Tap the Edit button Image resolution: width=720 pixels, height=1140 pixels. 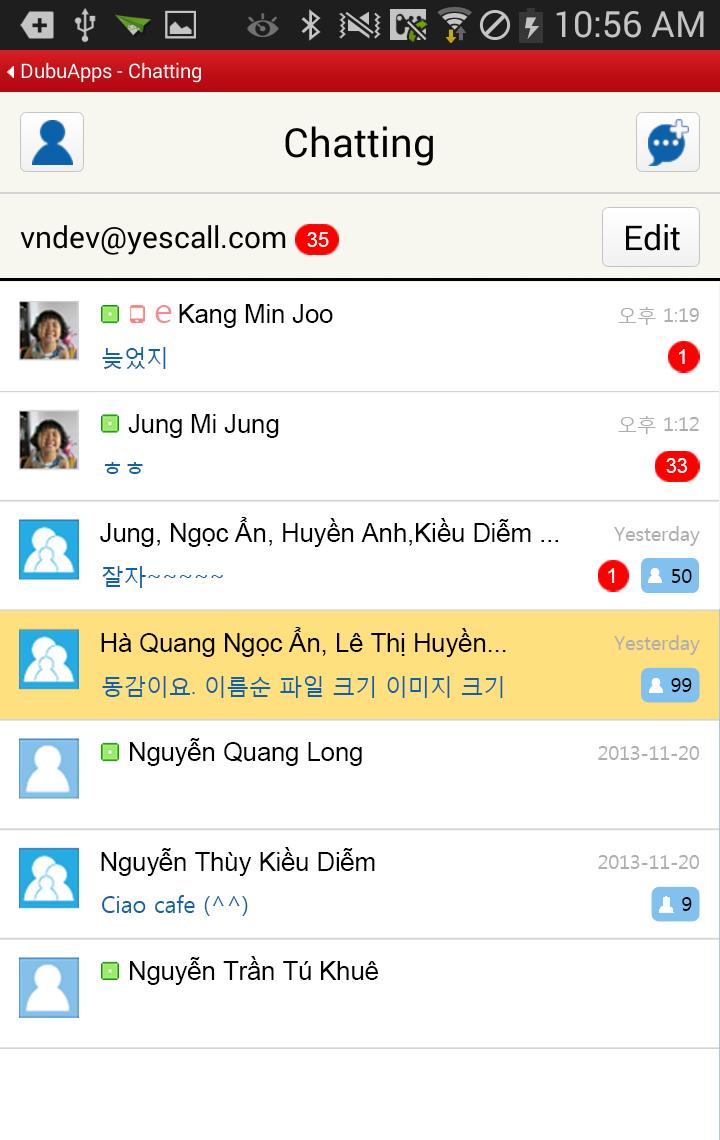click(x=651, y=238)
